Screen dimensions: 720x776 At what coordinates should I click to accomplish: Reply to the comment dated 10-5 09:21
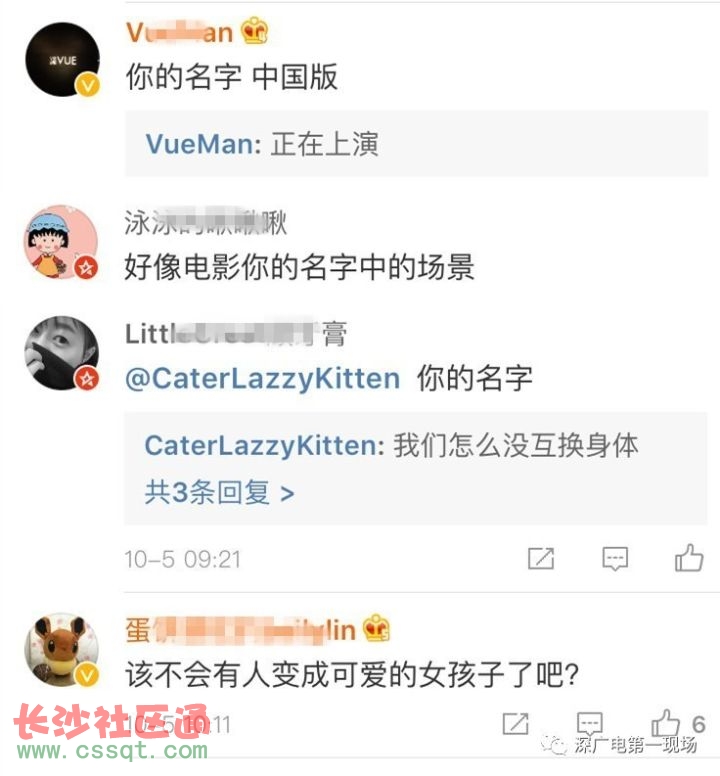click(615, 558)
